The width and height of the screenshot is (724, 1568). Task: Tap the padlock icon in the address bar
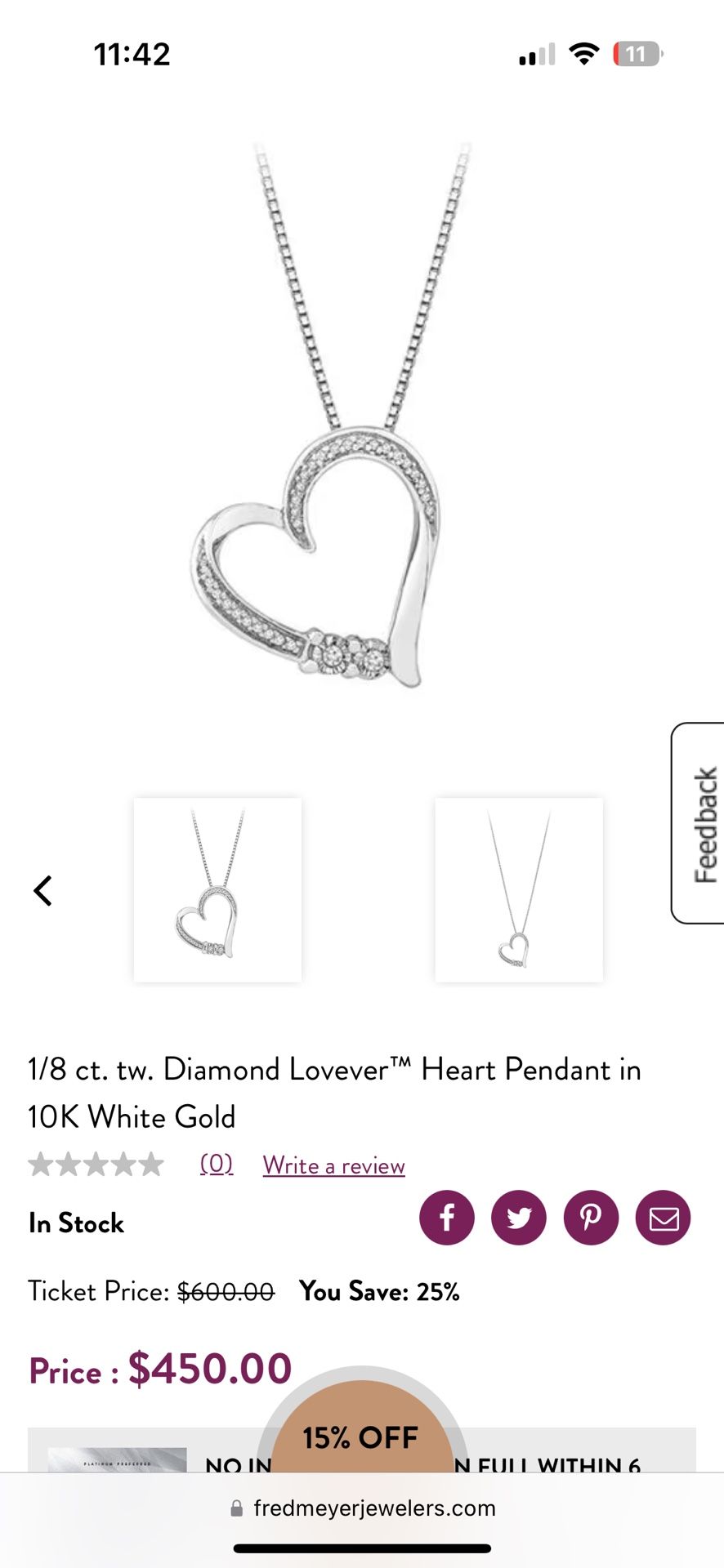pos(237,1508)
